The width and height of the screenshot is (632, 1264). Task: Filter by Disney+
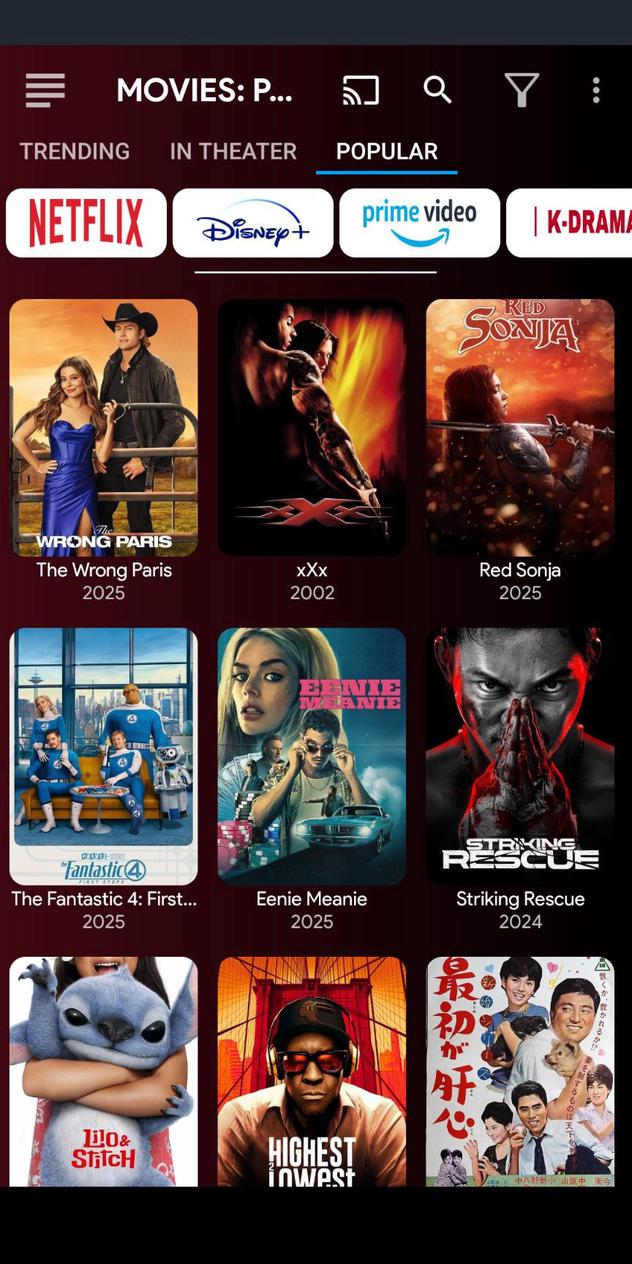point(253,223)
